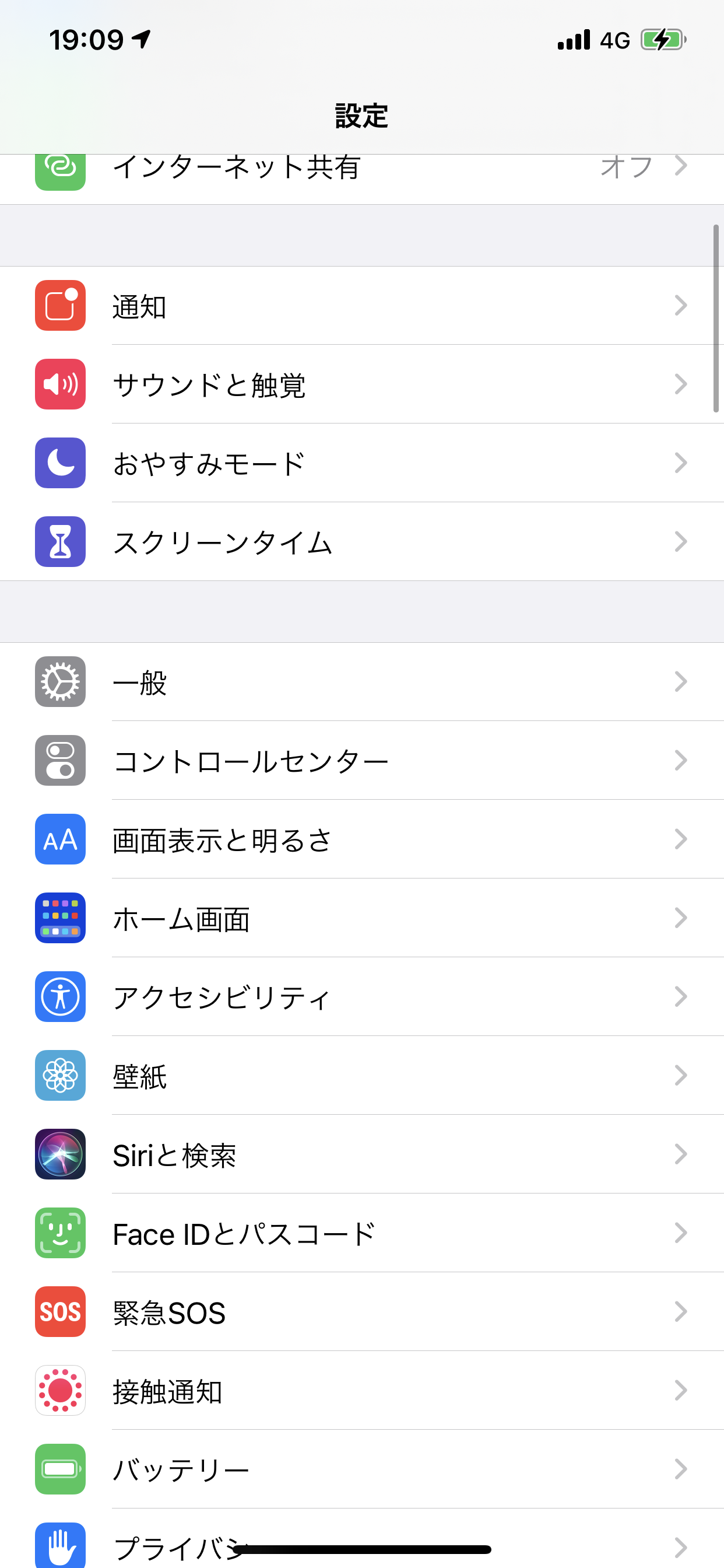Select スクリーンタイム

[x=362, y=542]
